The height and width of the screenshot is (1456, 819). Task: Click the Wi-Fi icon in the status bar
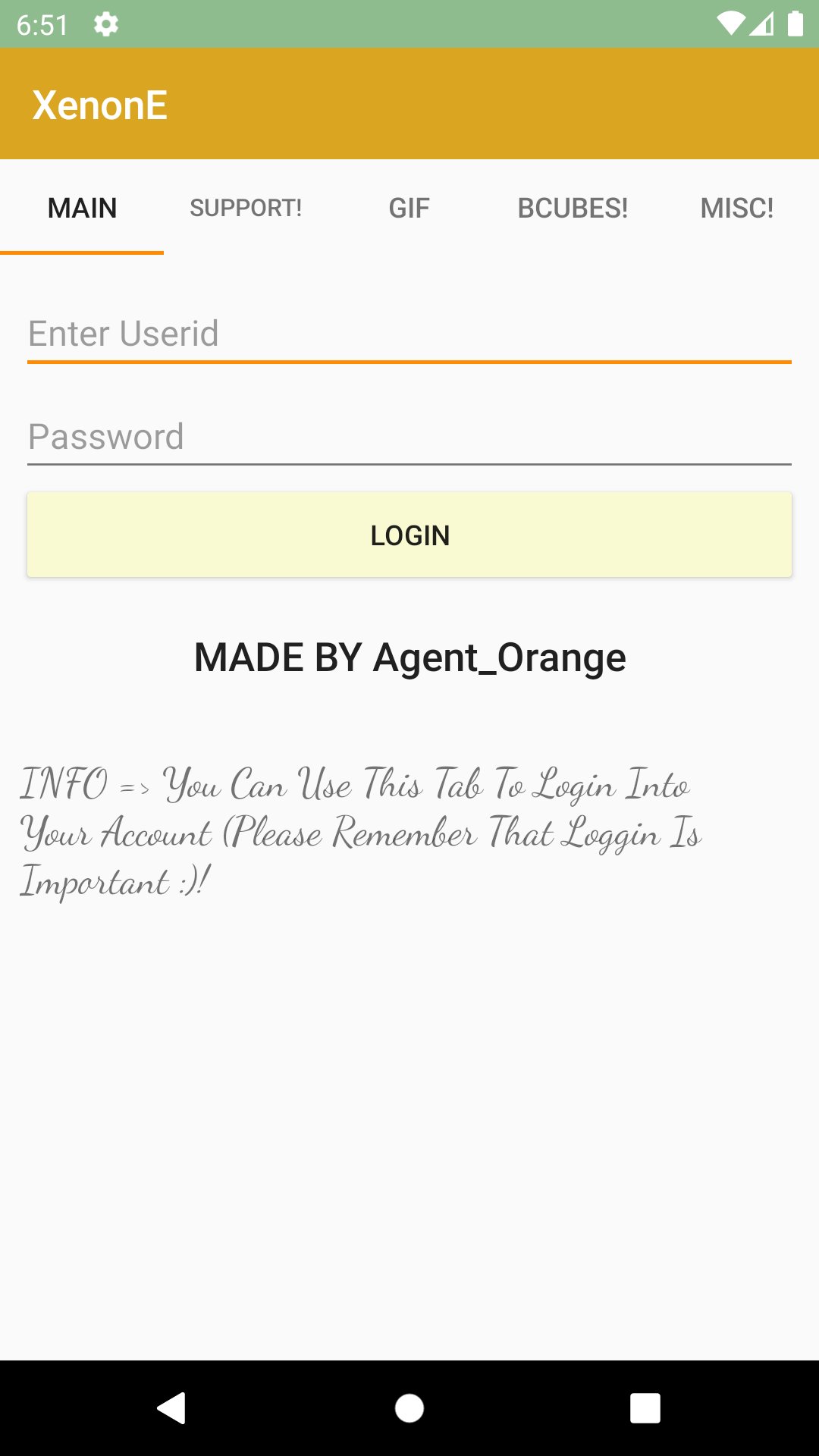pos(730,23)
